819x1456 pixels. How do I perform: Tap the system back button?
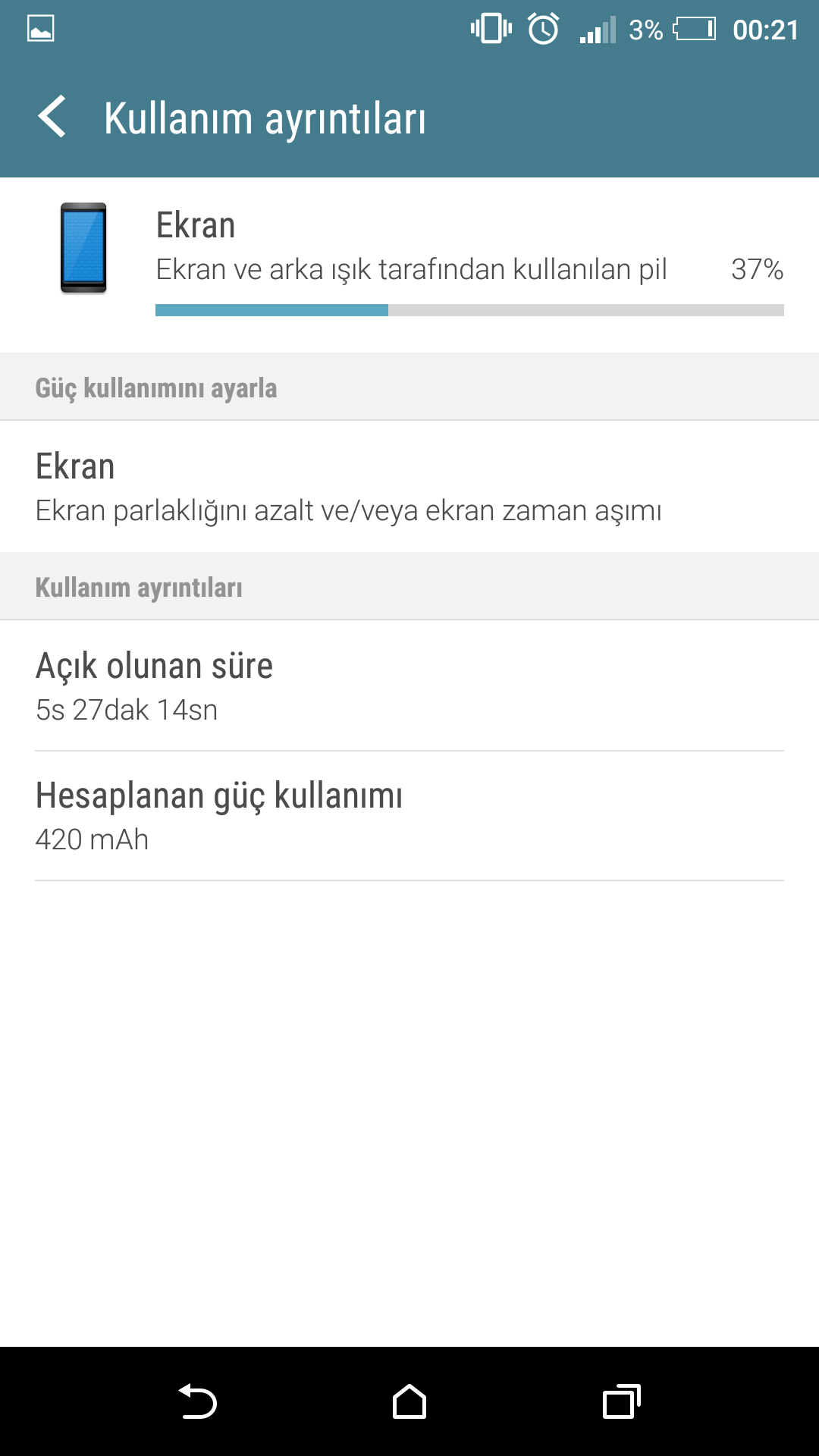pos(197,1401)
